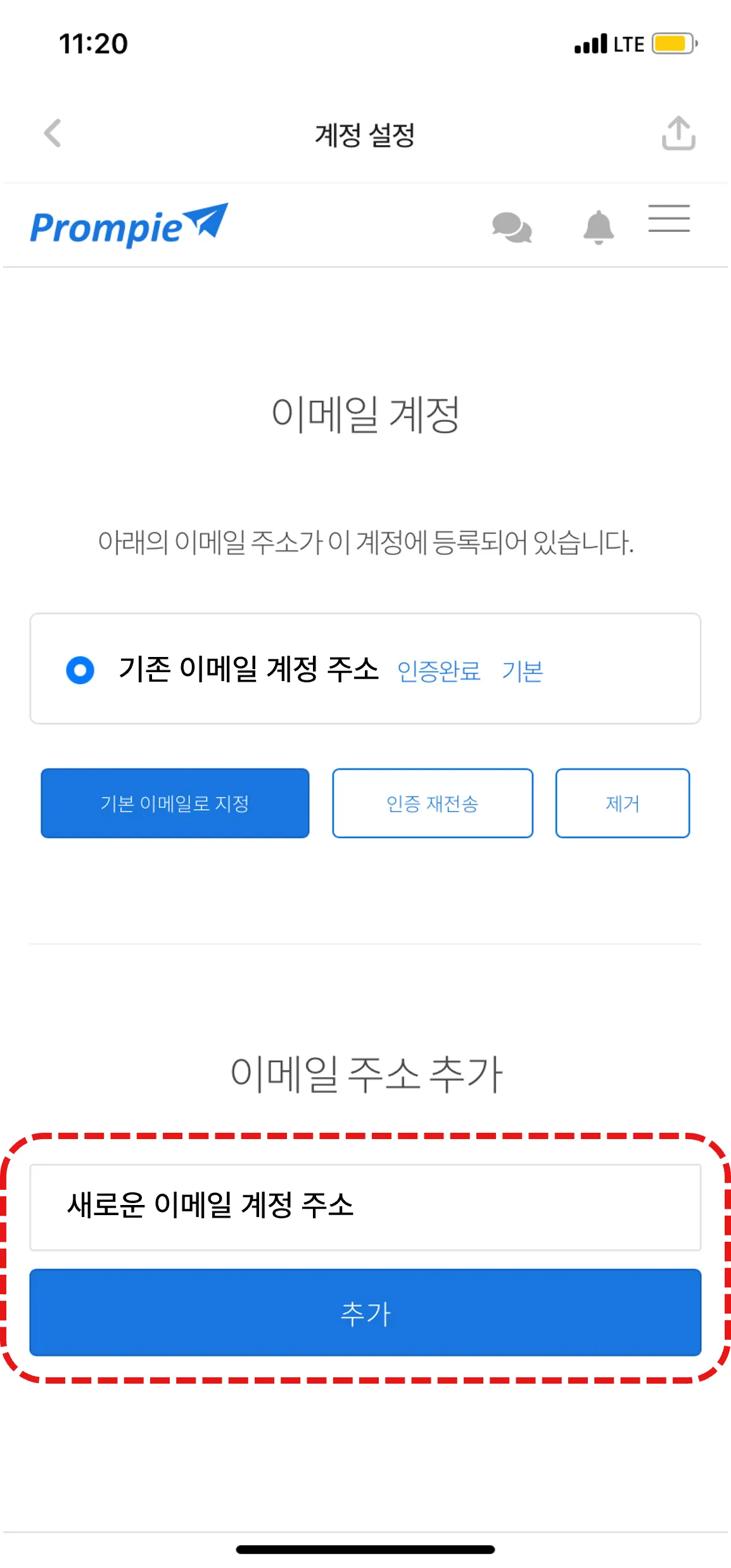Open the hamburger menu

[x=669, y=219]
